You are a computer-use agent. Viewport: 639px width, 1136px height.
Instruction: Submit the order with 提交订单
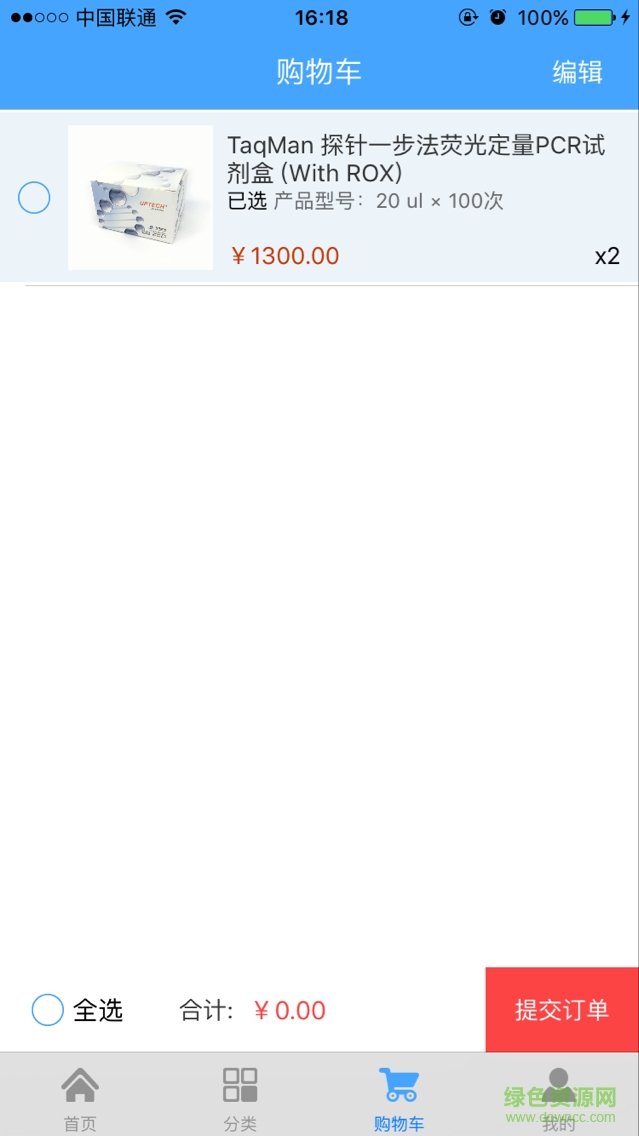pos(562,1010)
